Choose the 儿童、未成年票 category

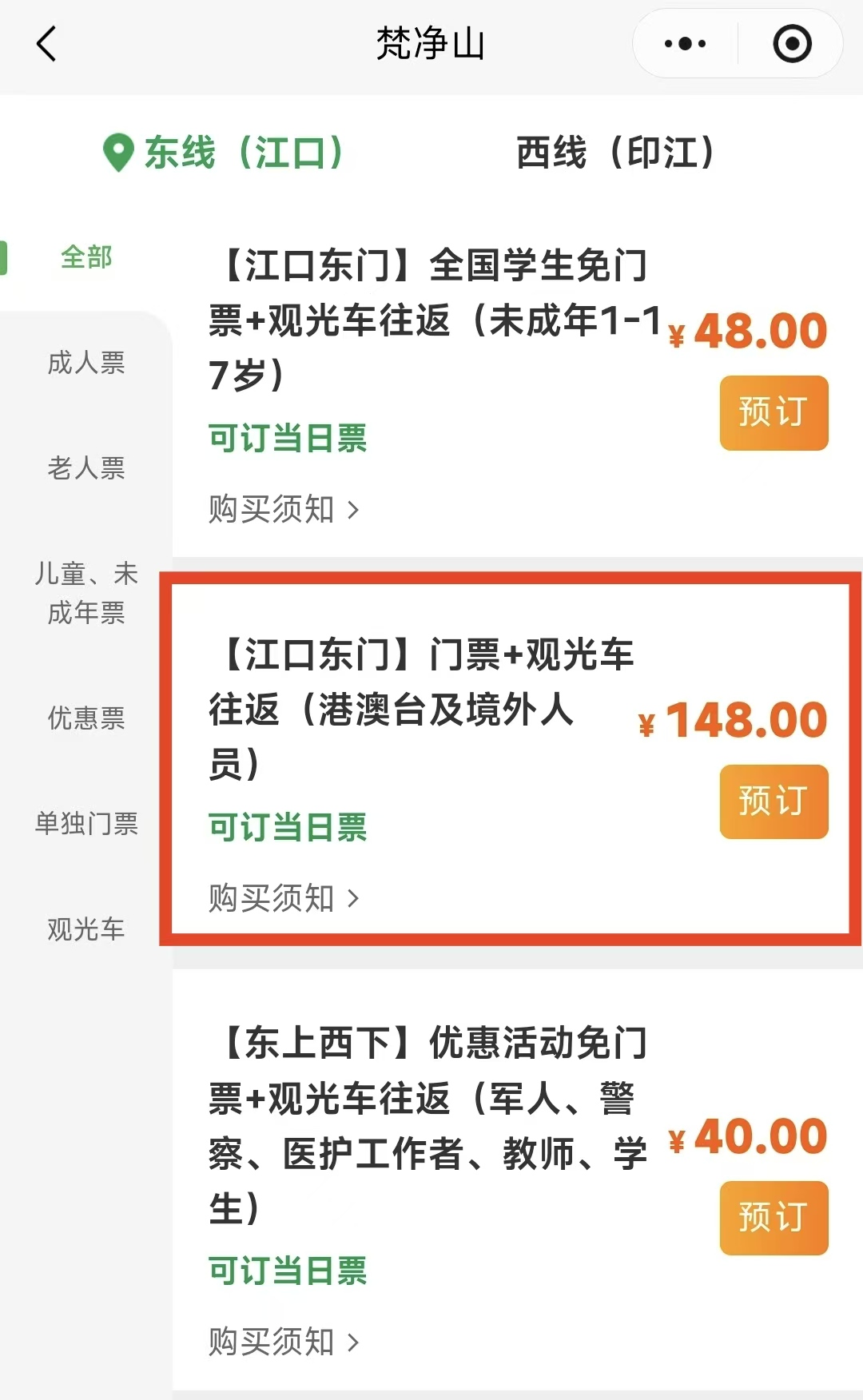[86, 593]
